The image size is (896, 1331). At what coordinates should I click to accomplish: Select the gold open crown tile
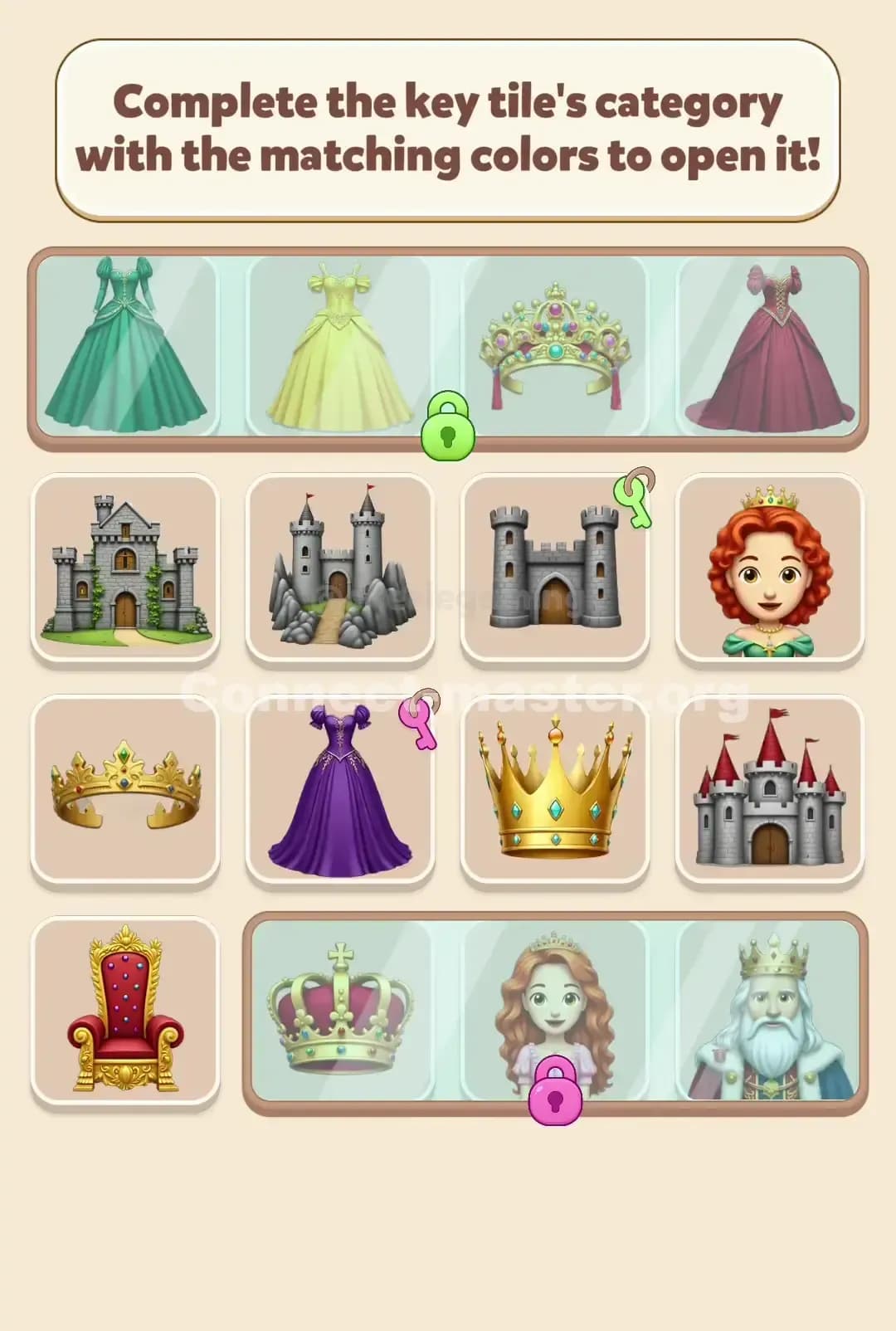[124, 792]
